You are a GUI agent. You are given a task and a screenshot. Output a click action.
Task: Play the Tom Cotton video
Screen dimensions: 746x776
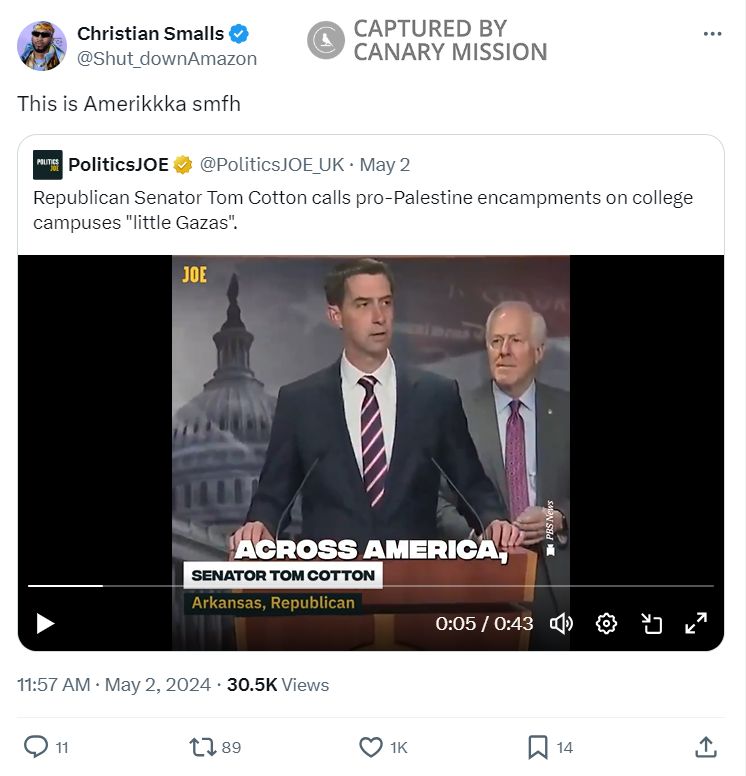pos(45,624)
